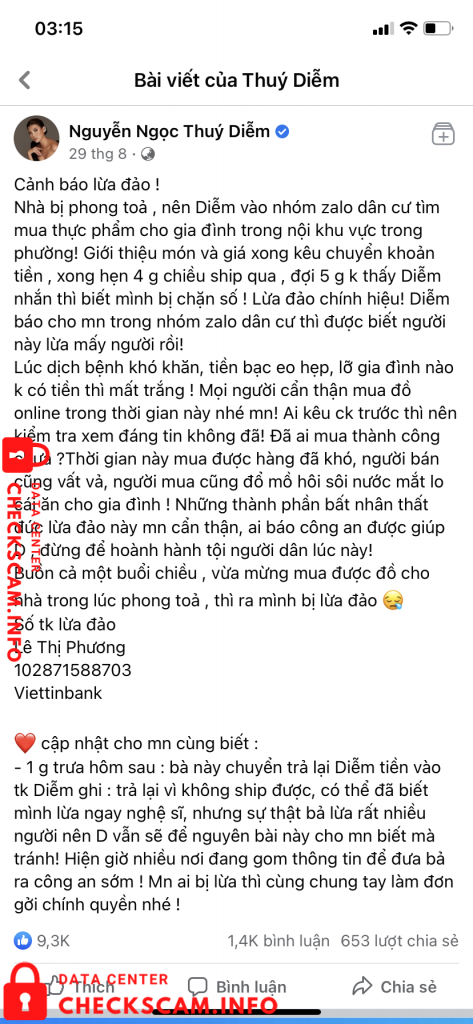The image size is (473, 1024).
Task: Open the 1,4K bình luận comments
Action: (x=278, y=941)
